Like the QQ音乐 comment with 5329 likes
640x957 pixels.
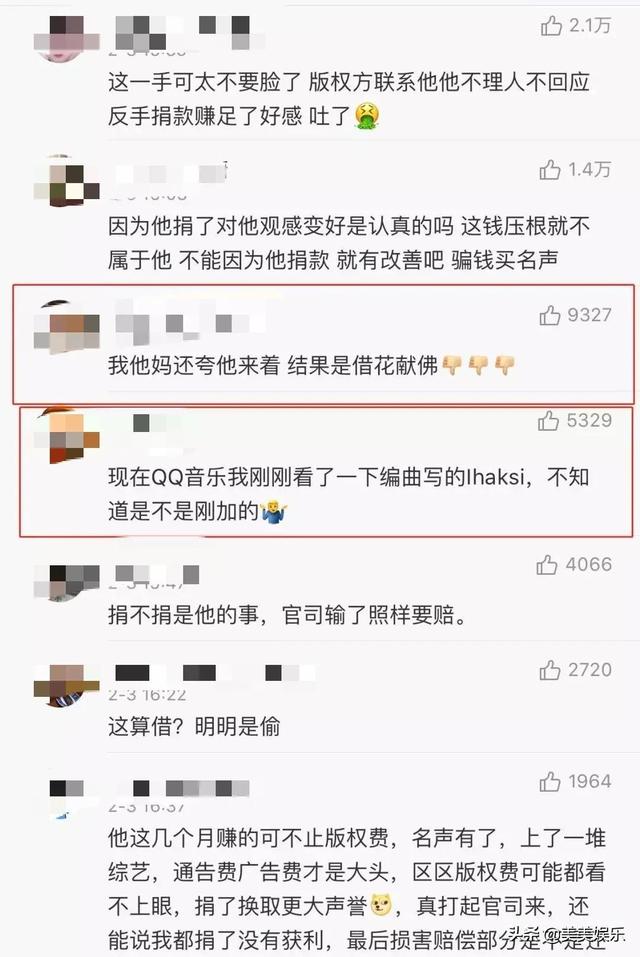(548, 421)
